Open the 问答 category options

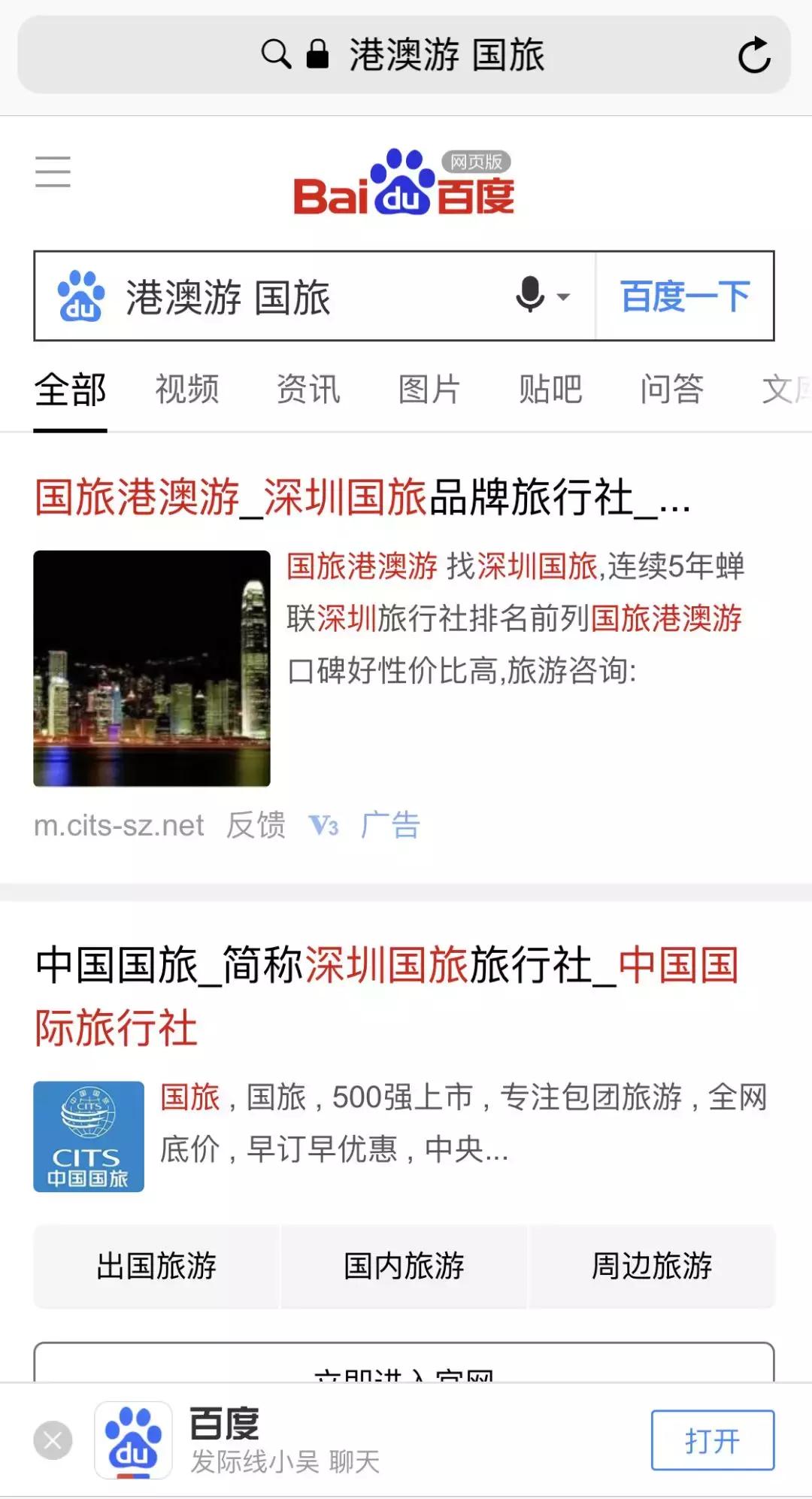(671, 389)
